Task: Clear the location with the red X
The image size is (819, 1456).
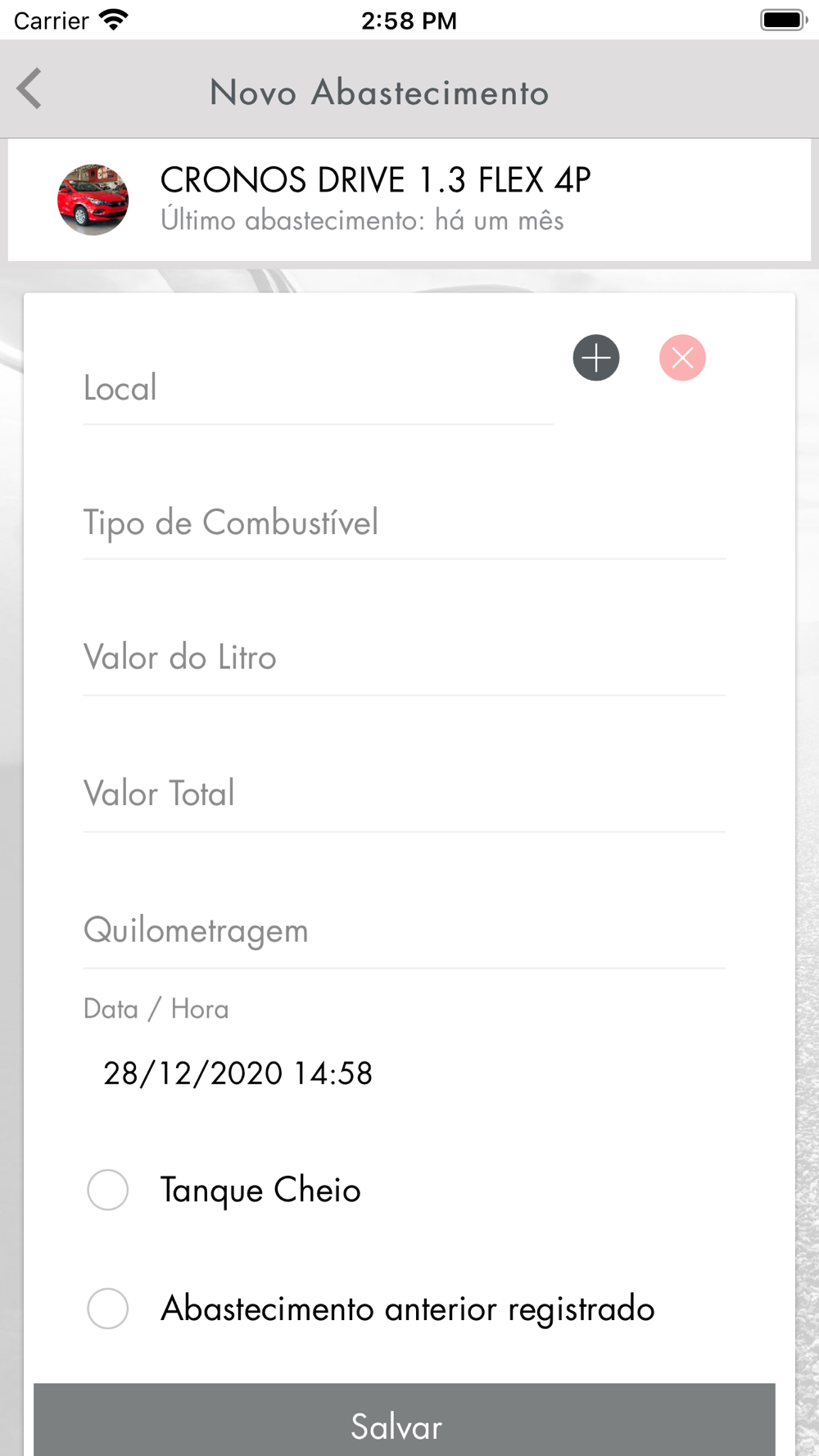Action: coord(682,358)
